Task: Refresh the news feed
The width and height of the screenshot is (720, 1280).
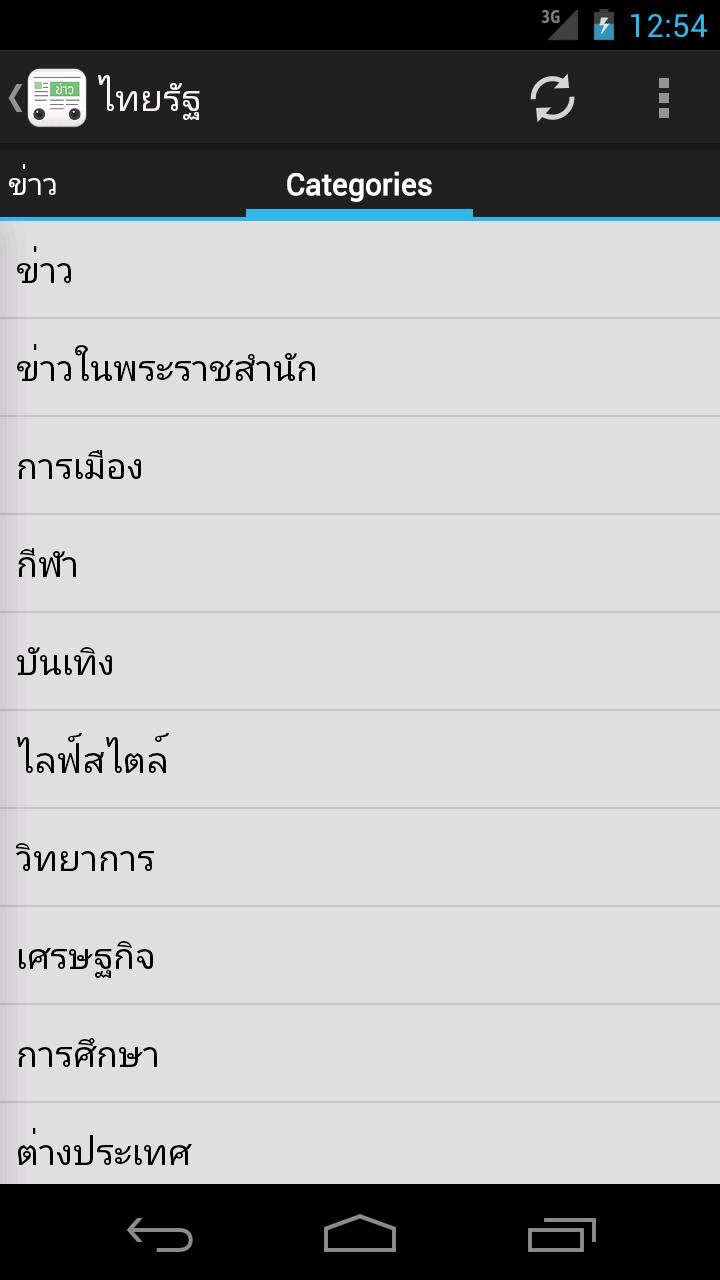Action: click(552, 98)
